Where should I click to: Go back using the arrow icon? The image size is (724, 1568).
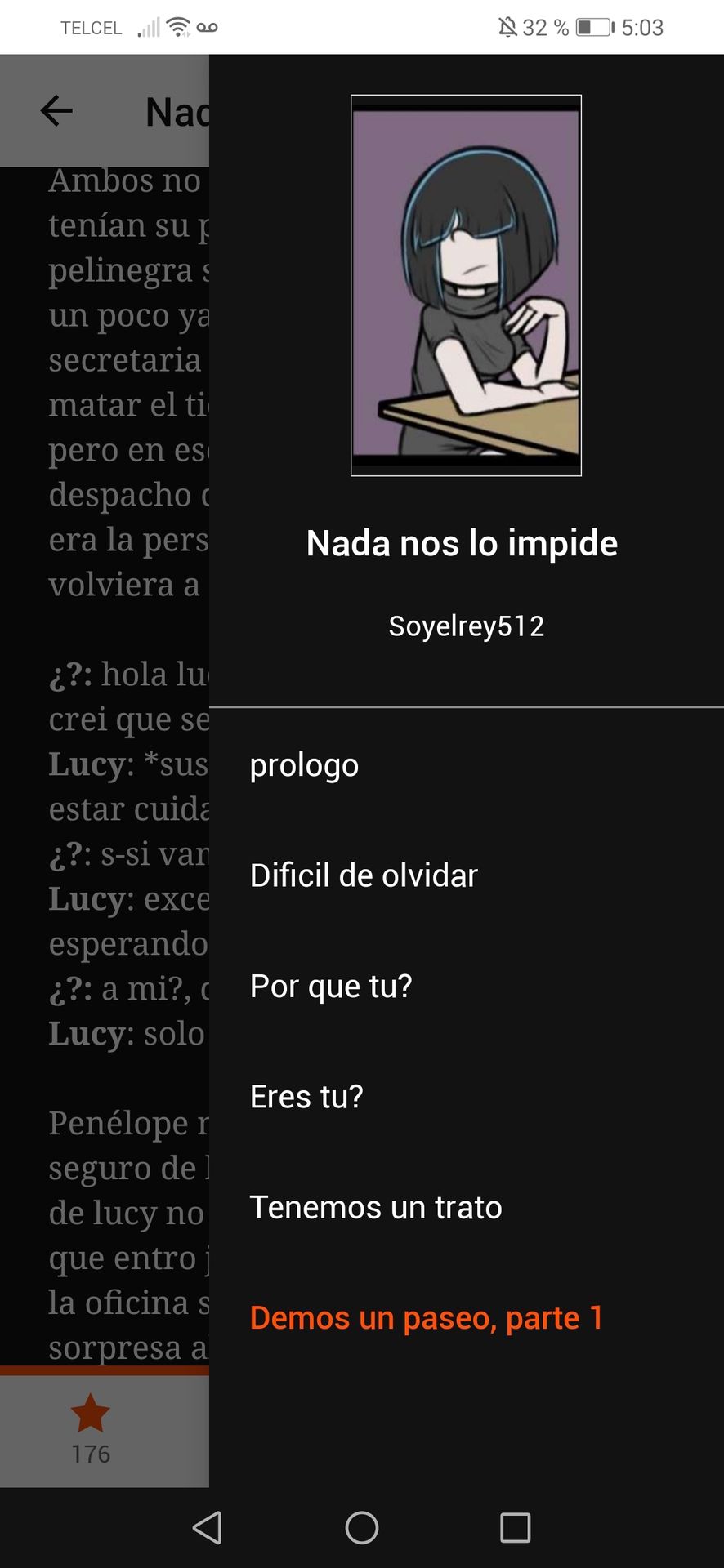pyautogui.click(x=56, y=111)
